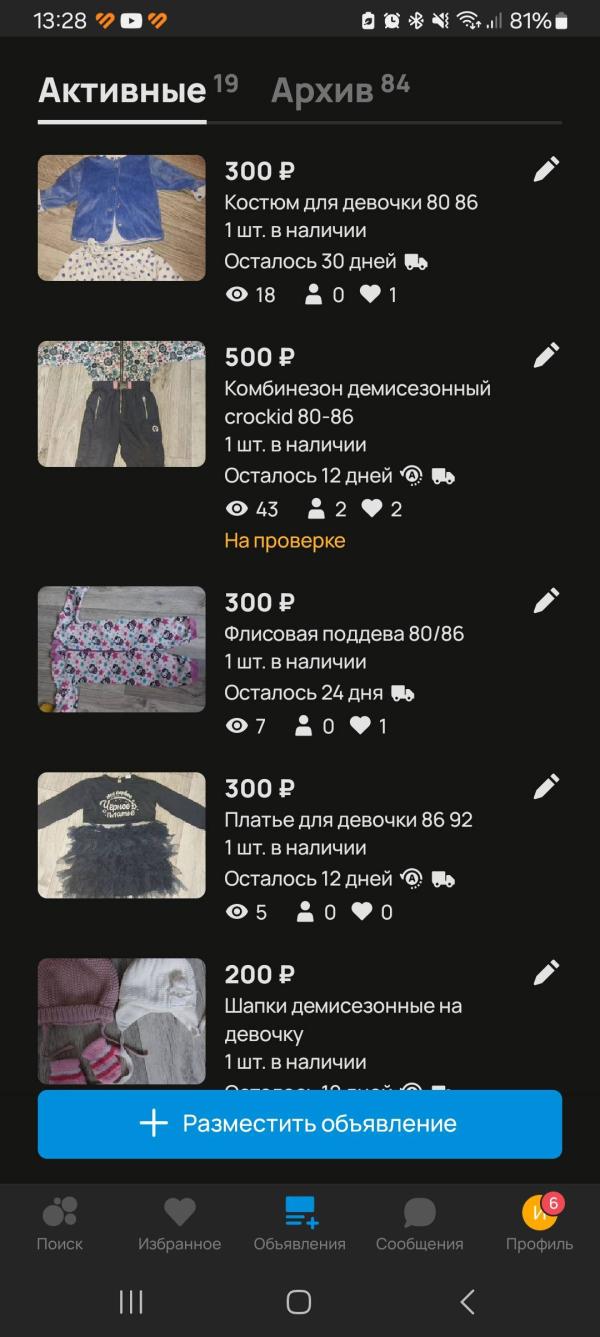
Task: Tap the system home button
Action: pyautogui.click(x=299, y=1301)
